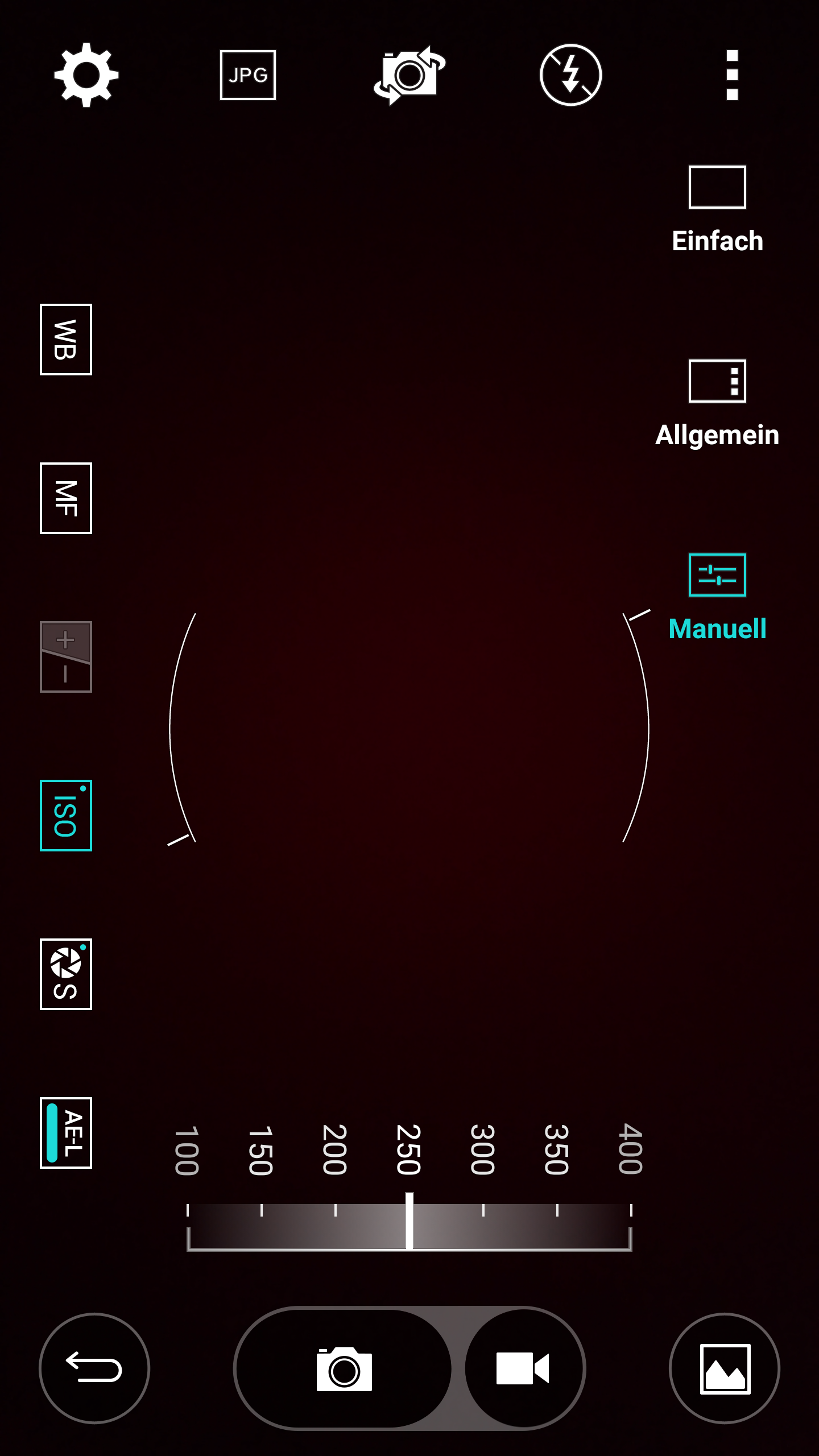
Task: Open white balance (WB) control
Action: pos(66,340)
